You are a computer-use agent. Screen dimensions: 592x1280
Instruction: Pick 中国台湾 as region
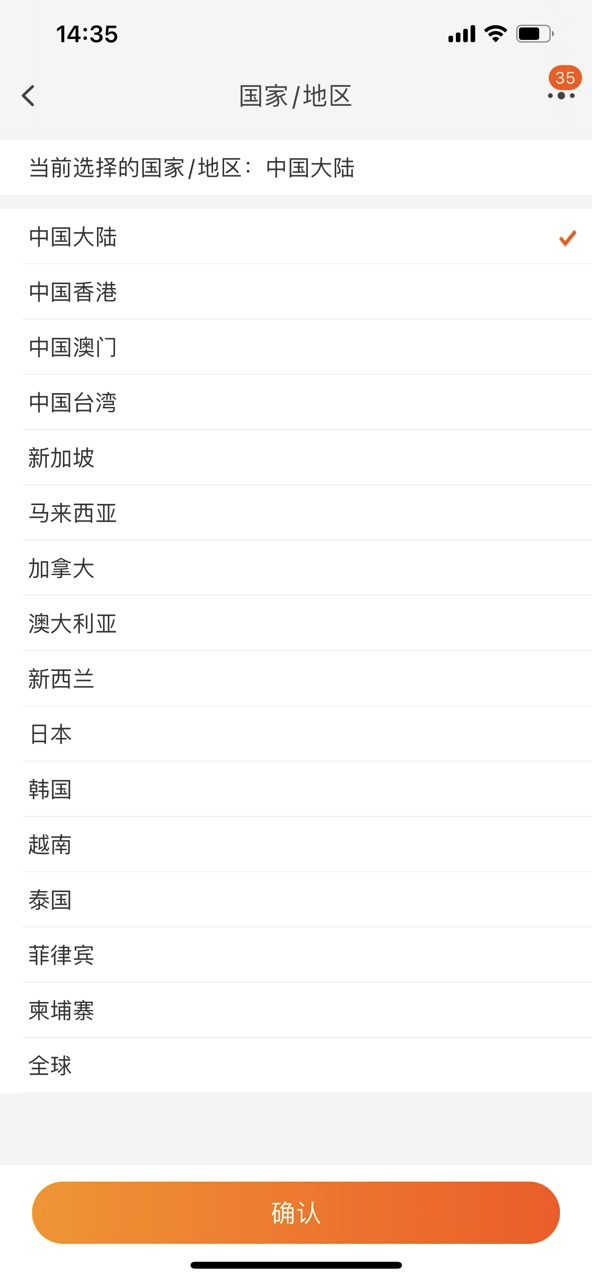296,403
